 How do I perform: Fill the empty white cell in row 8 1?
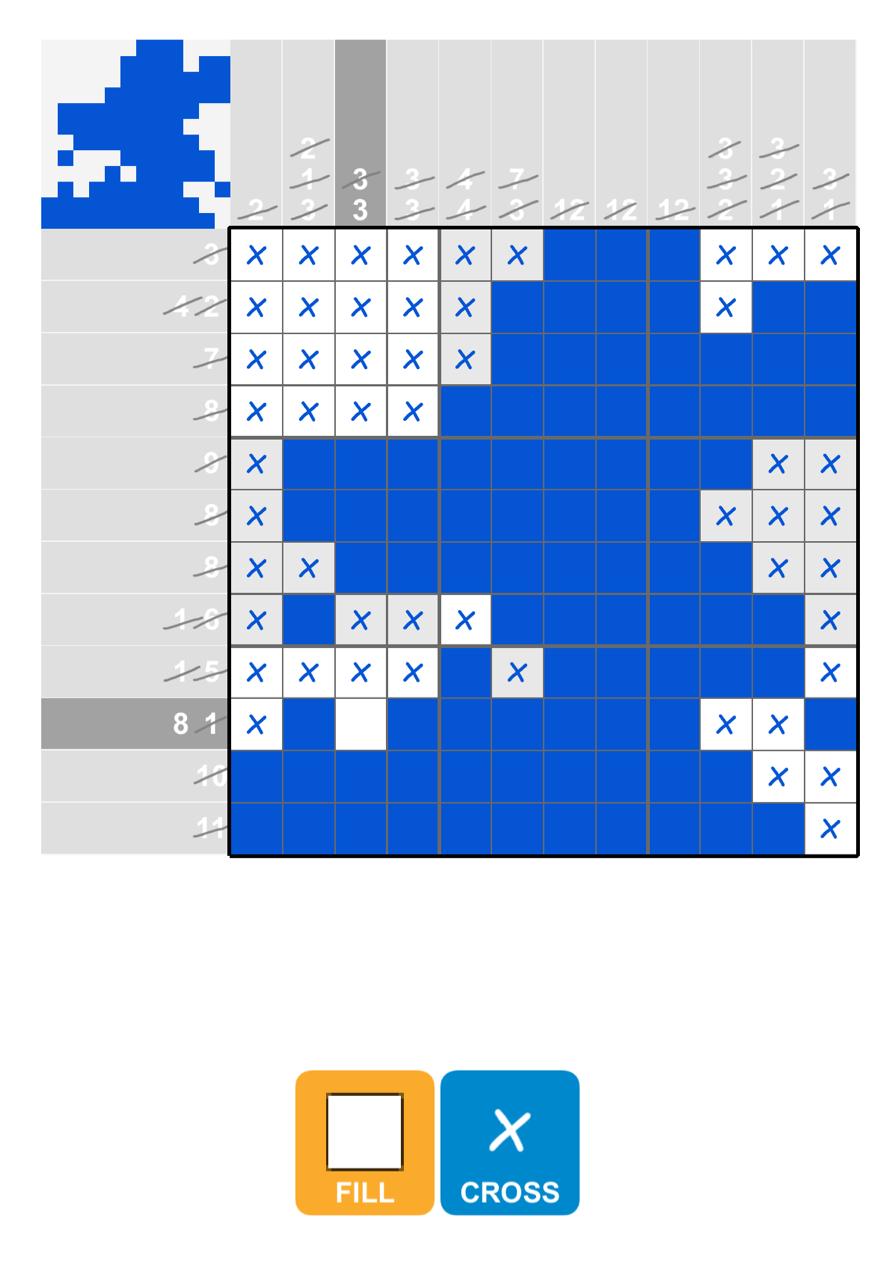pyautogui.click(x=358, y=723)
